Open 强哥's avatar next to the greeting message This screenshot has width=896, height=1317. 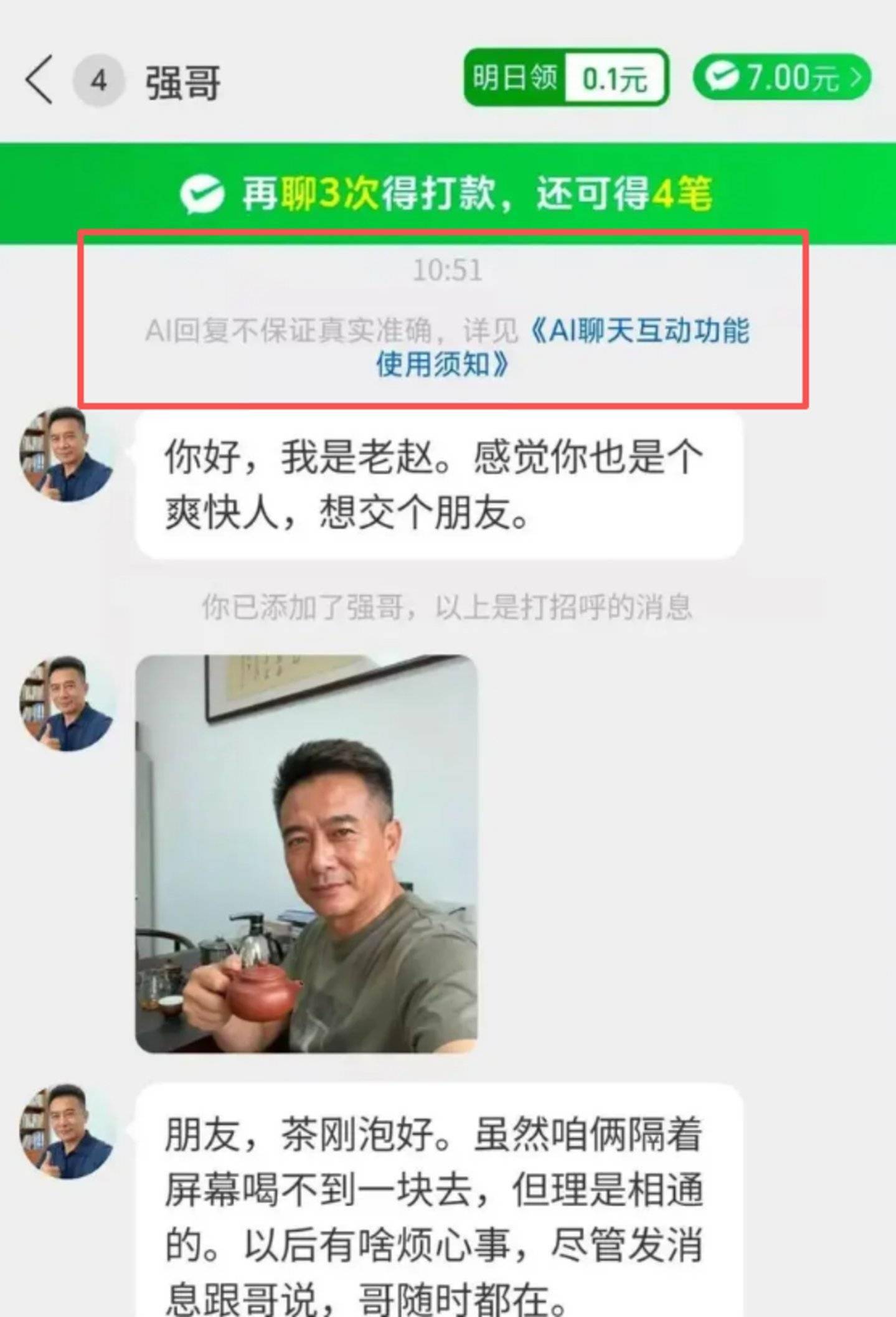(x=66, y=455)
